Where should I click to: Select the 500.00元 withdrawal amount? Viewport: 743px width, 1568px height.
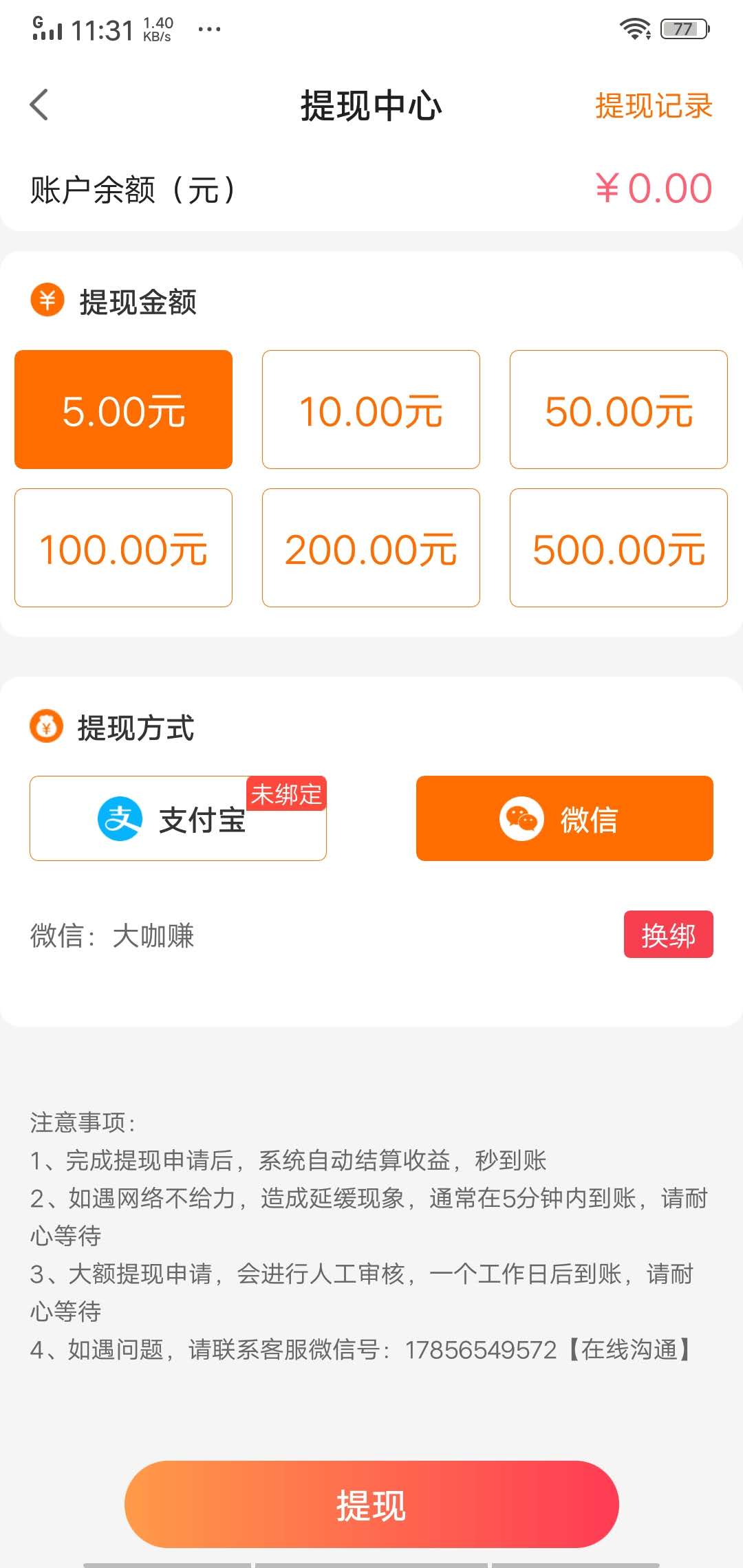click(x=618, y=547)
